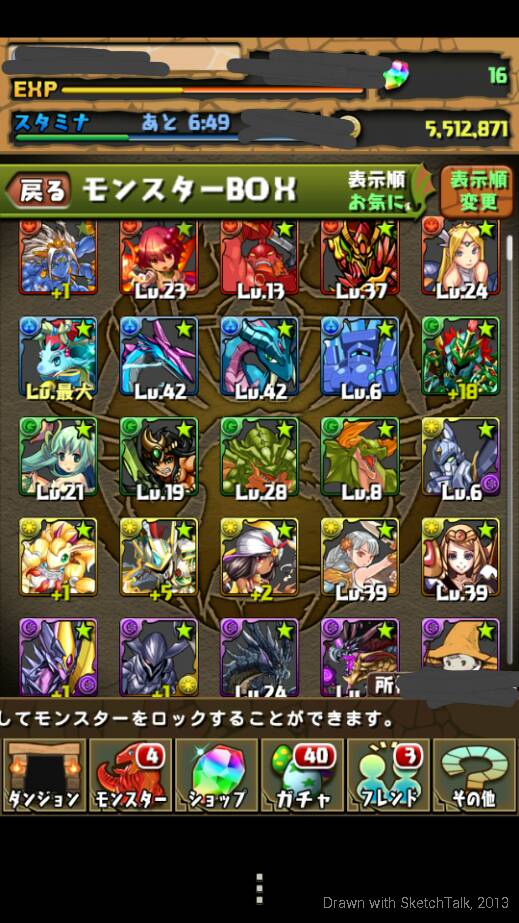This screenshot has height=923, width=519.
Task: Switch to the モンスター tab
Action: click(x=130, y=775)
